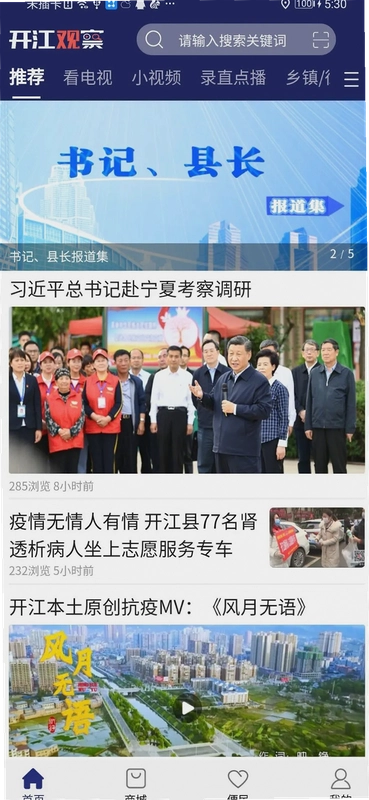This screenshot has width=369, height=800.
Task: Go to the 首页 home tab
Action: [x=33, y=784]
